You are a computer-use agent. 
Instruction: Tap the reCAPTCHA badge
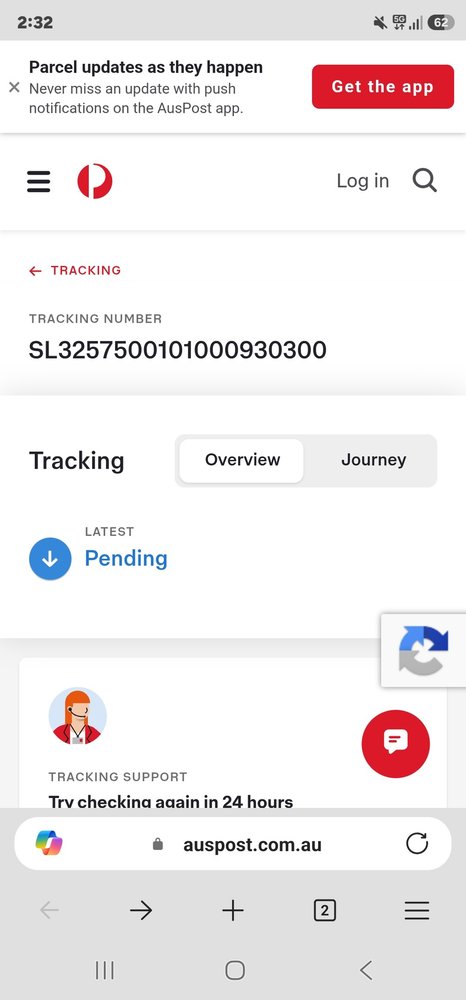click(424, 650)
